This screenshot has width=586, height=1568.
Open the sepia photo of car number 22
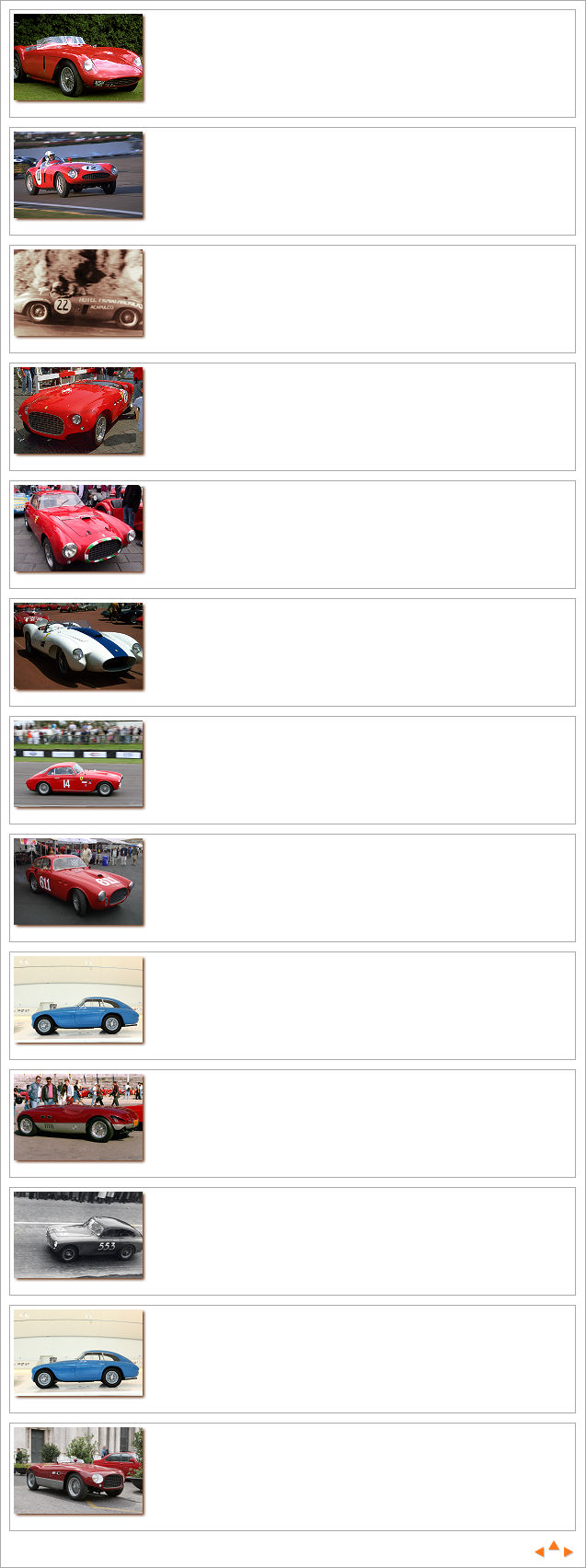pos(78,293)
